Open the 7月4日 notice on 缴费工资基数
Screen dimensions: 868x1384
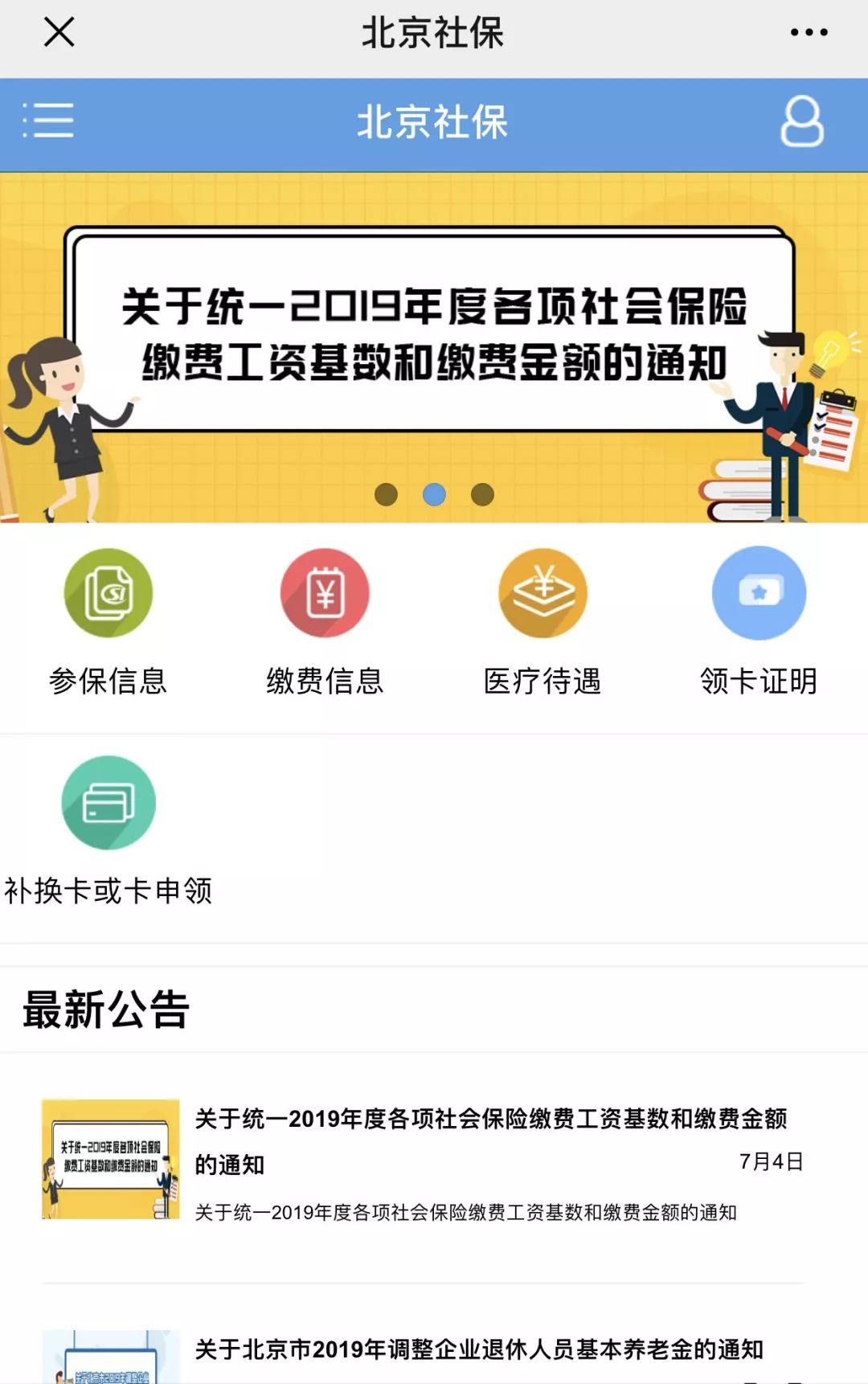pos(490,1141)
